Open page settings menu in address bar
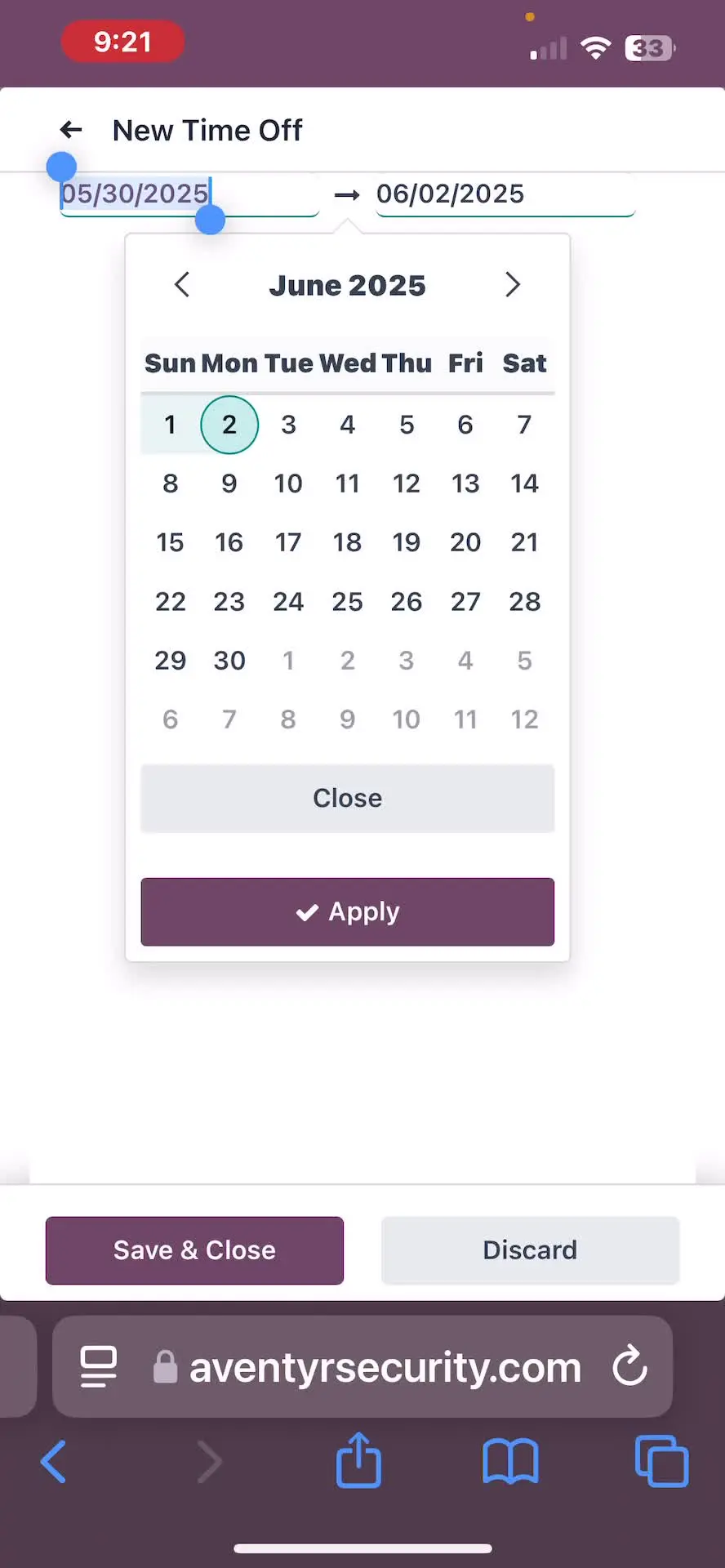The width and height of the screenshot is (725, 1568). tap(99, 1366)
